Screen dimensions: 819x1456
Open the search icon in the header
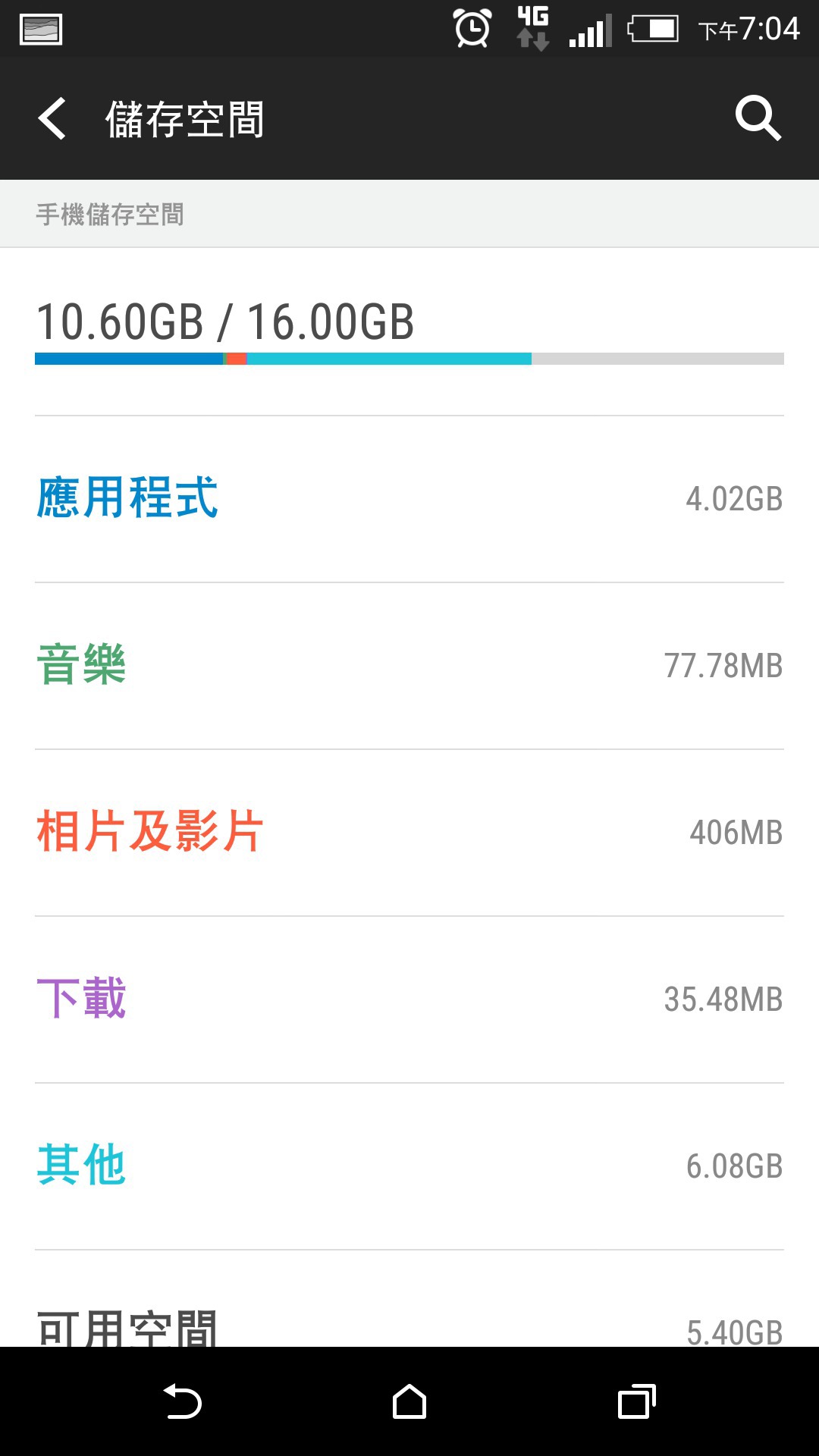click(x=758, y=118)
